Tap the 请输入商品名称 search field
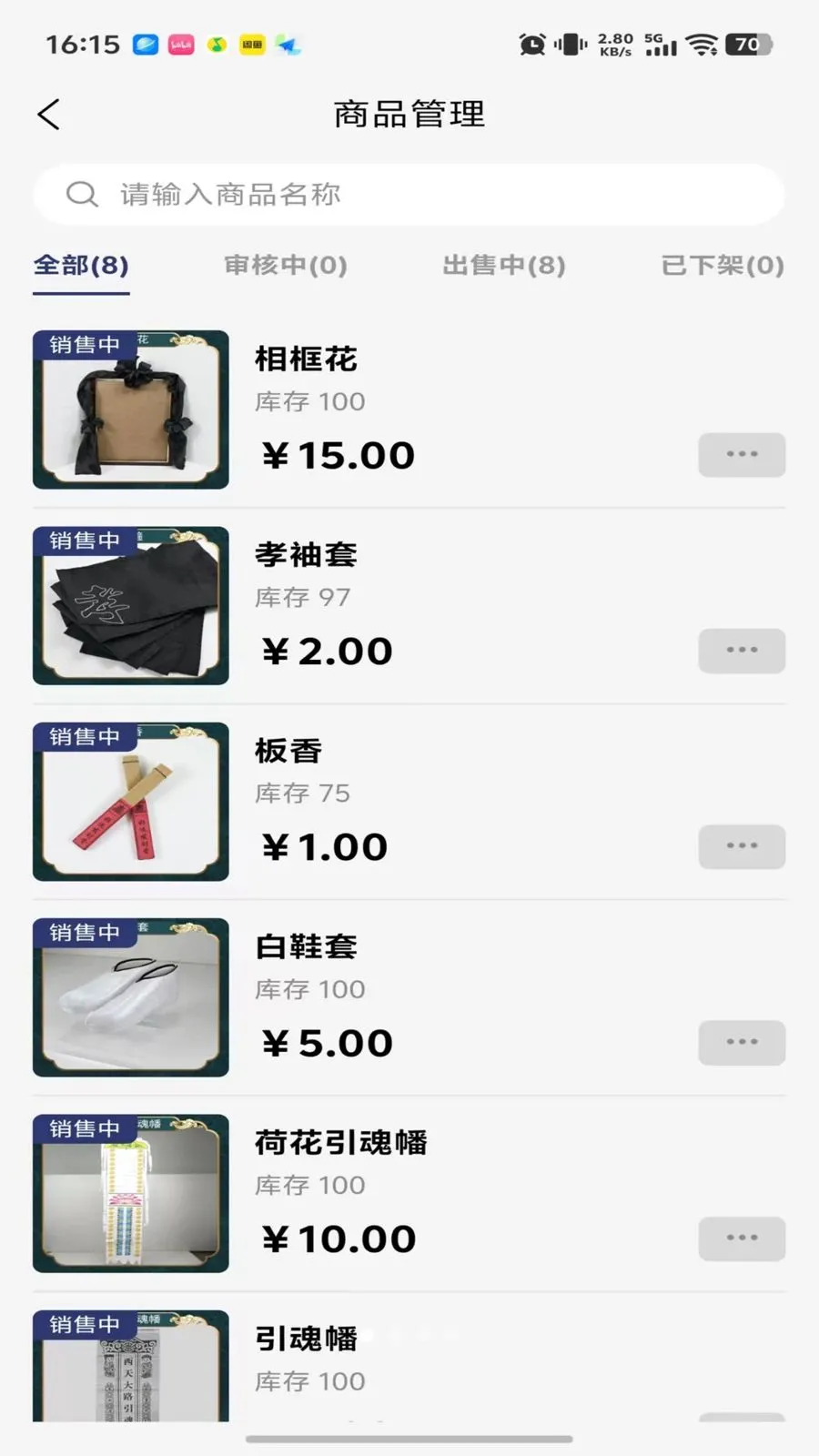The height and width of the screenshot is (1456, 819). coord(409,195)
